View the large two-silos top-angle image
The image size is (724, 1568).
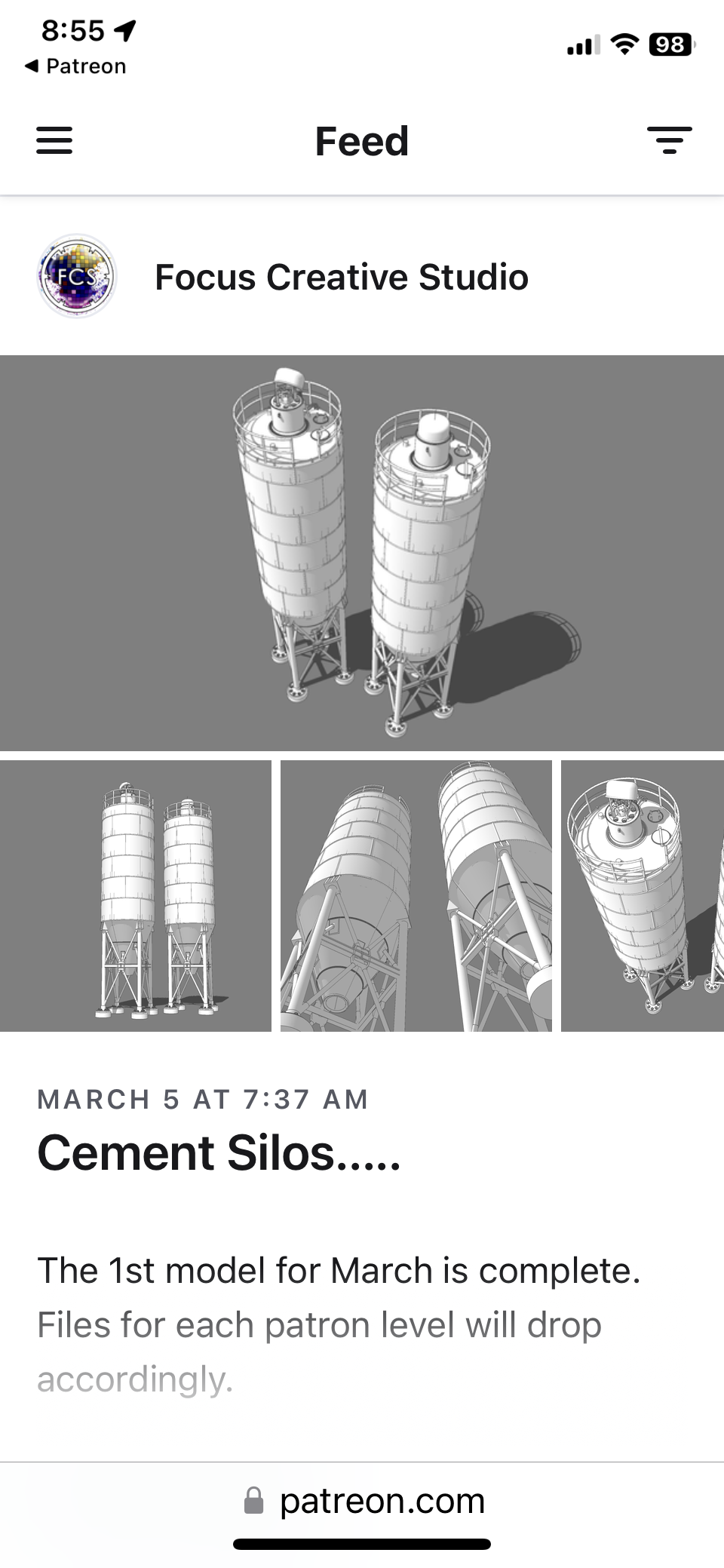[x=362, y=552]
